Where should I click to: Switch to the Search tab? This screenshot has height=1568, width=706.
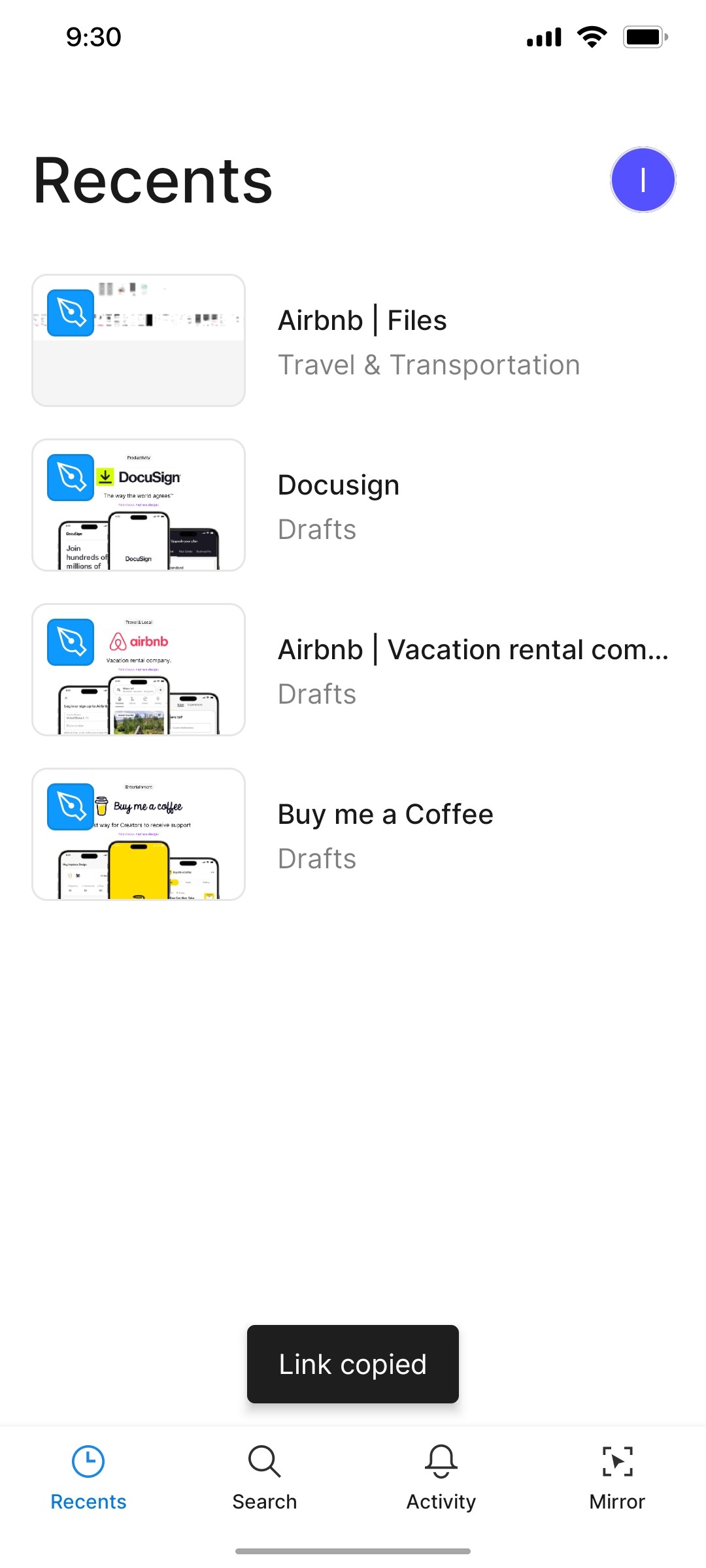[x=264, y=1478]
